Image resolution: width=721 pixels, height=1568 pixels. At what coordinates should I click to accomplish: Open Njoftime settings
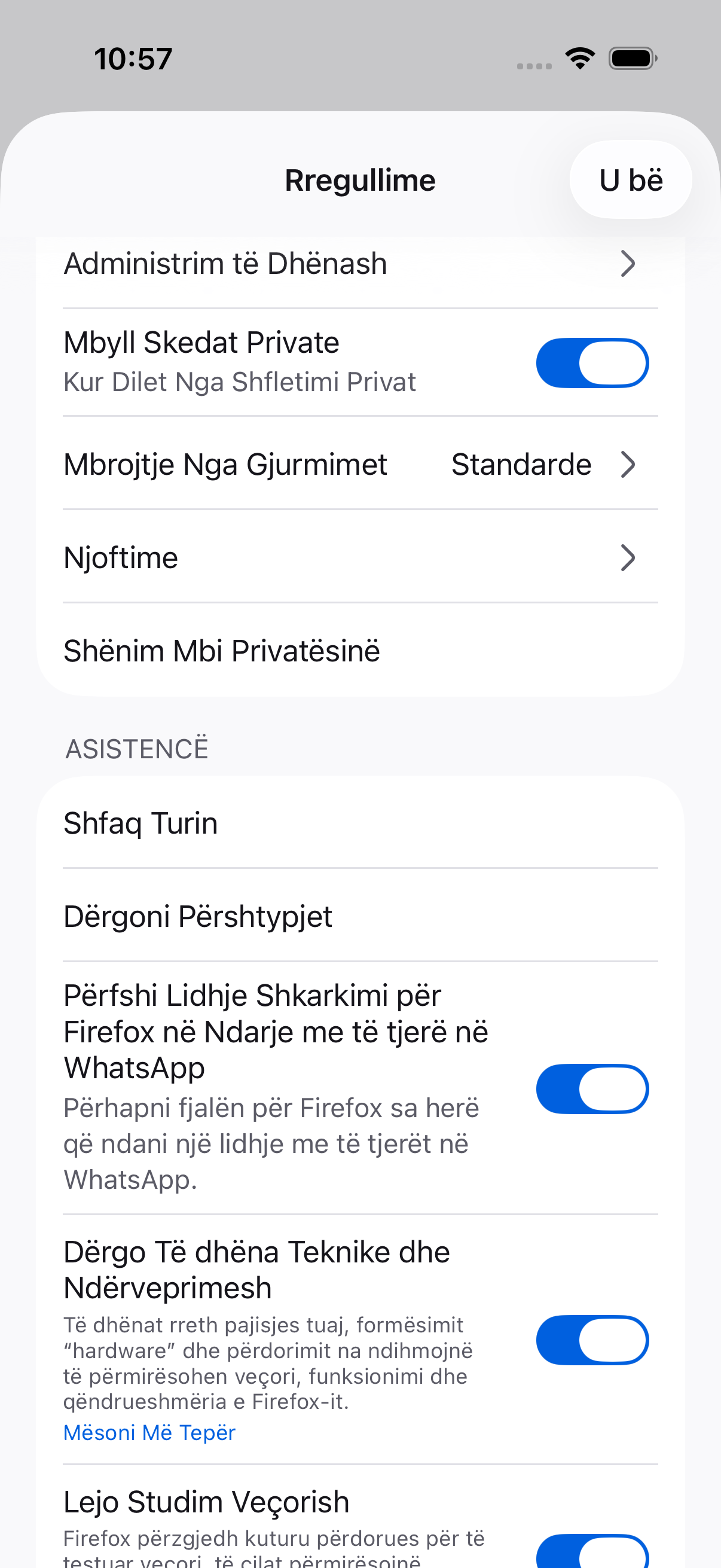[x=360, y=557]
